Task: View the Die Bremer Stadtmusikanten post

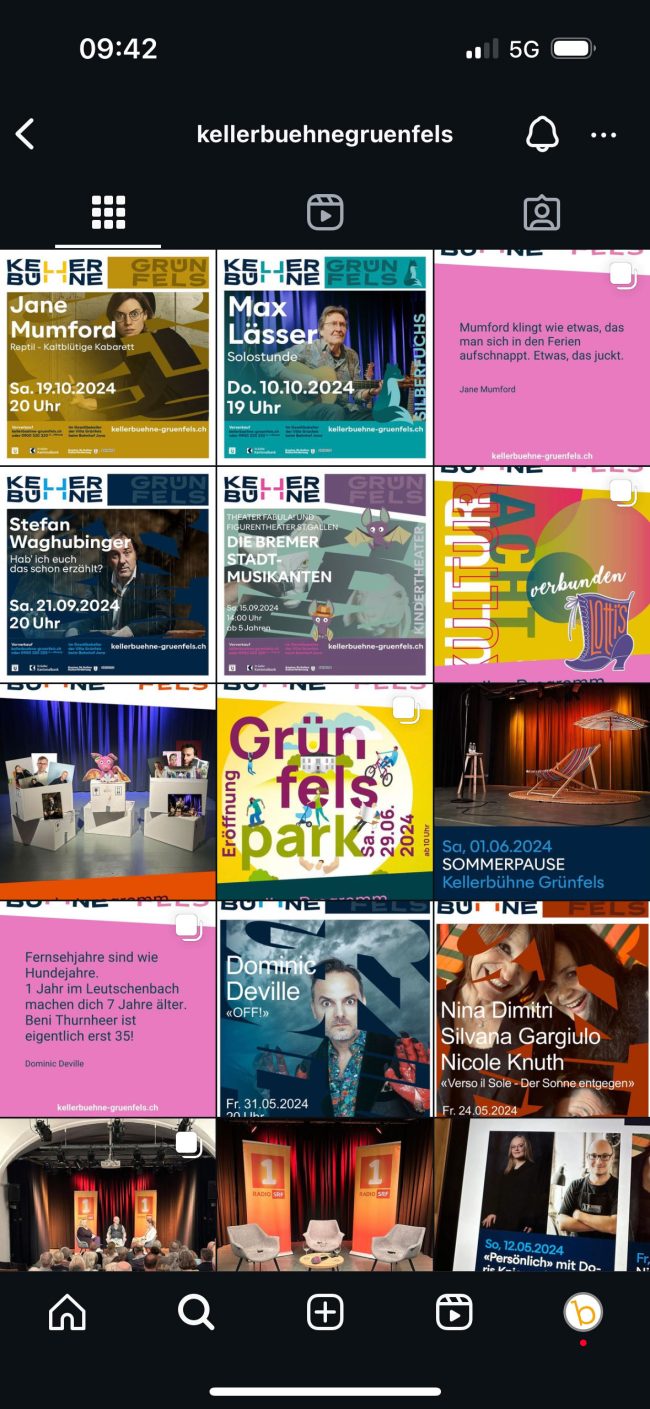Action: (325, 574)
